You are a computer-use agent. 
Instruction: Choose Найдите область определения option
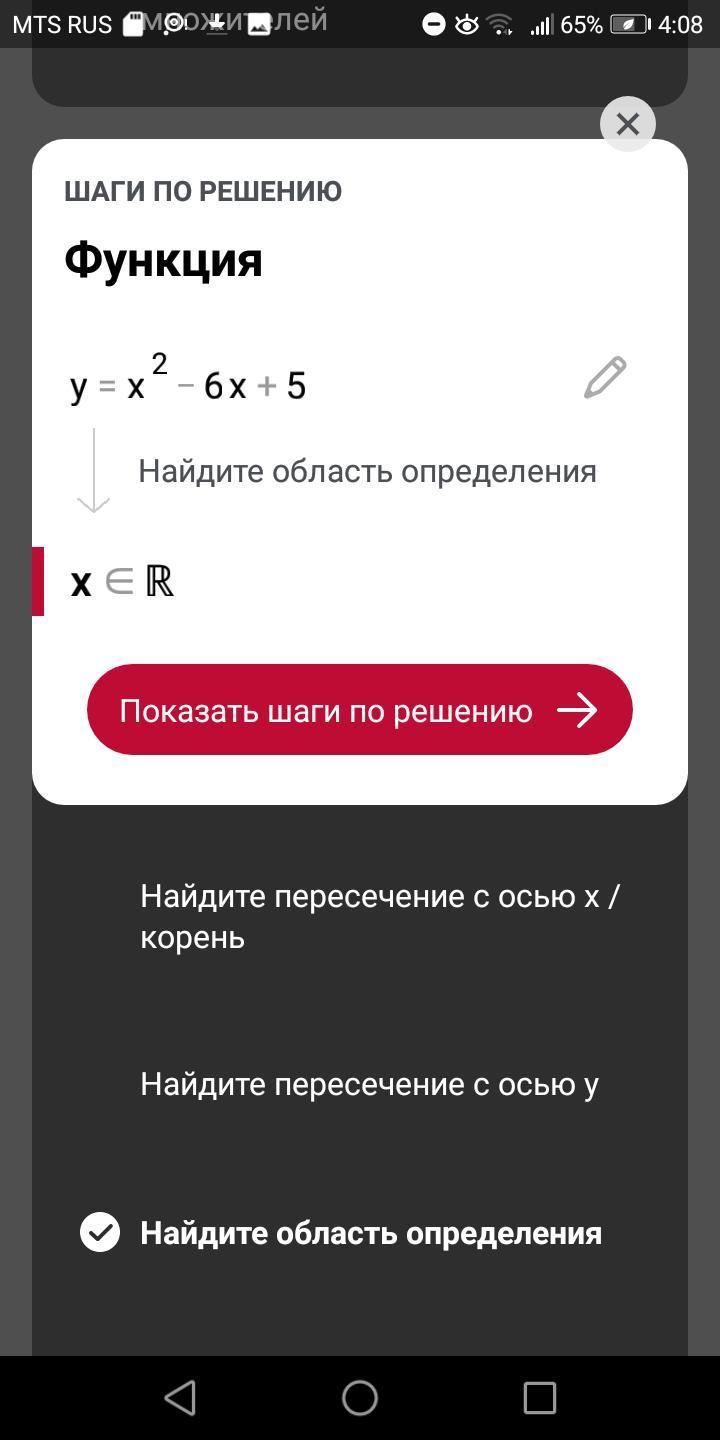click(x=370, y=1233)
